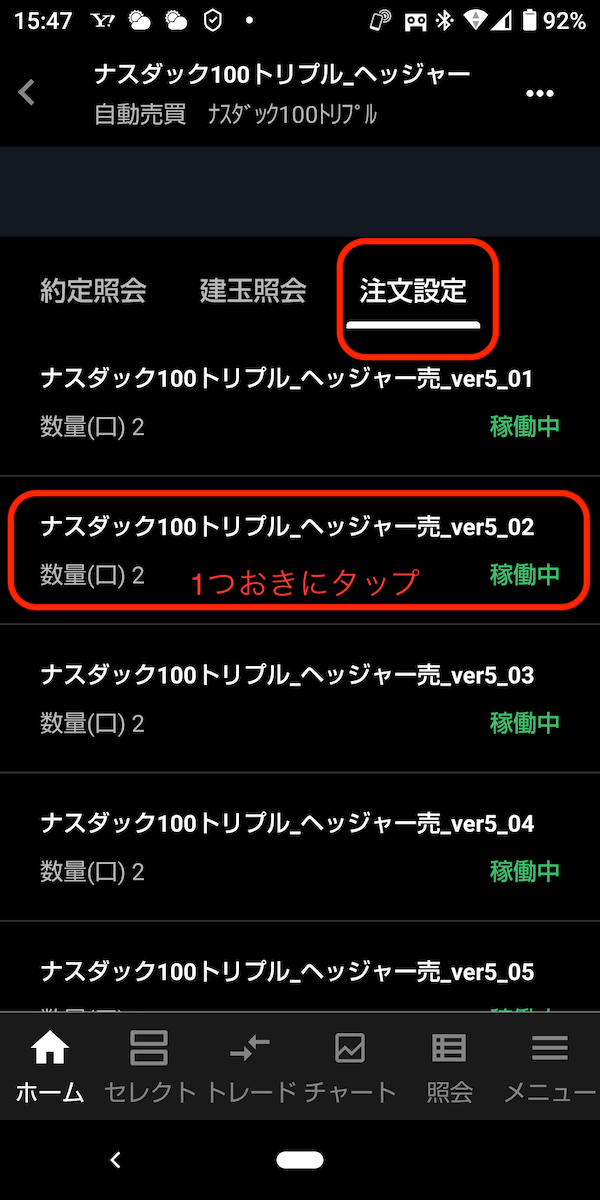Open the メニュー tab
This screenshot has height=1200, width=600.
[x=549, y=1066]
